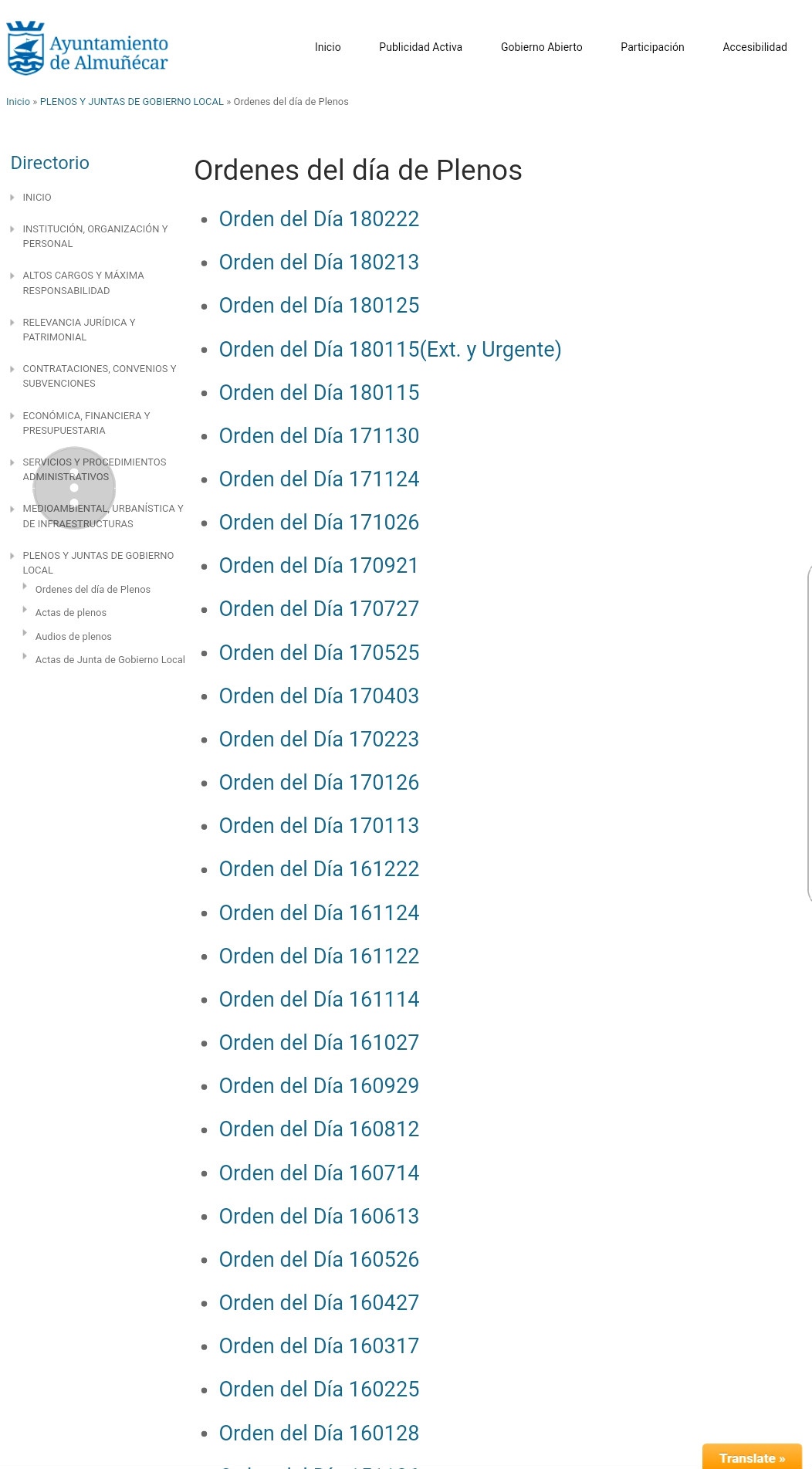Go to Actas de Junta de Gobierno Local
Screen dimensions: 812x1469
(x=110, y=660)
